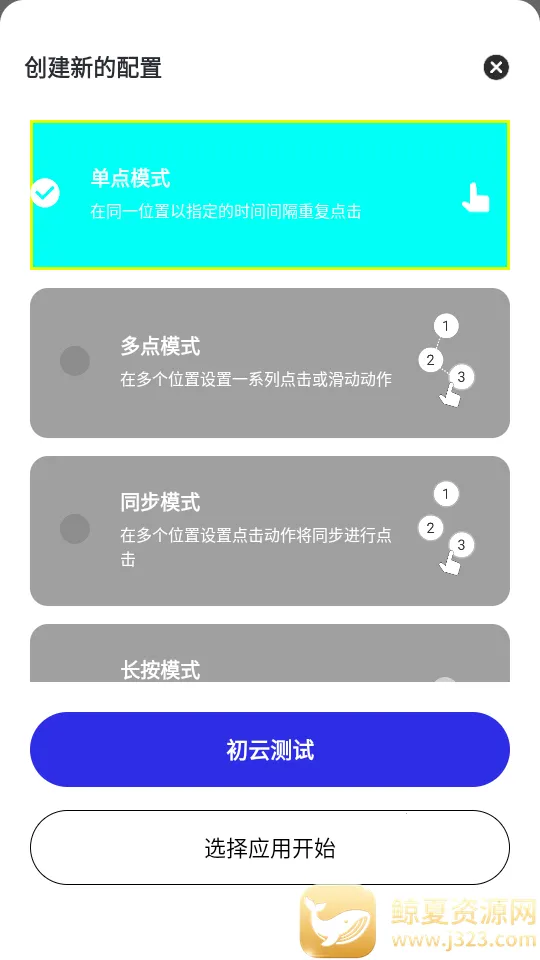Select the 单点模式 card
The height and width of the screenshot is (960, 540).
[270, 195]
